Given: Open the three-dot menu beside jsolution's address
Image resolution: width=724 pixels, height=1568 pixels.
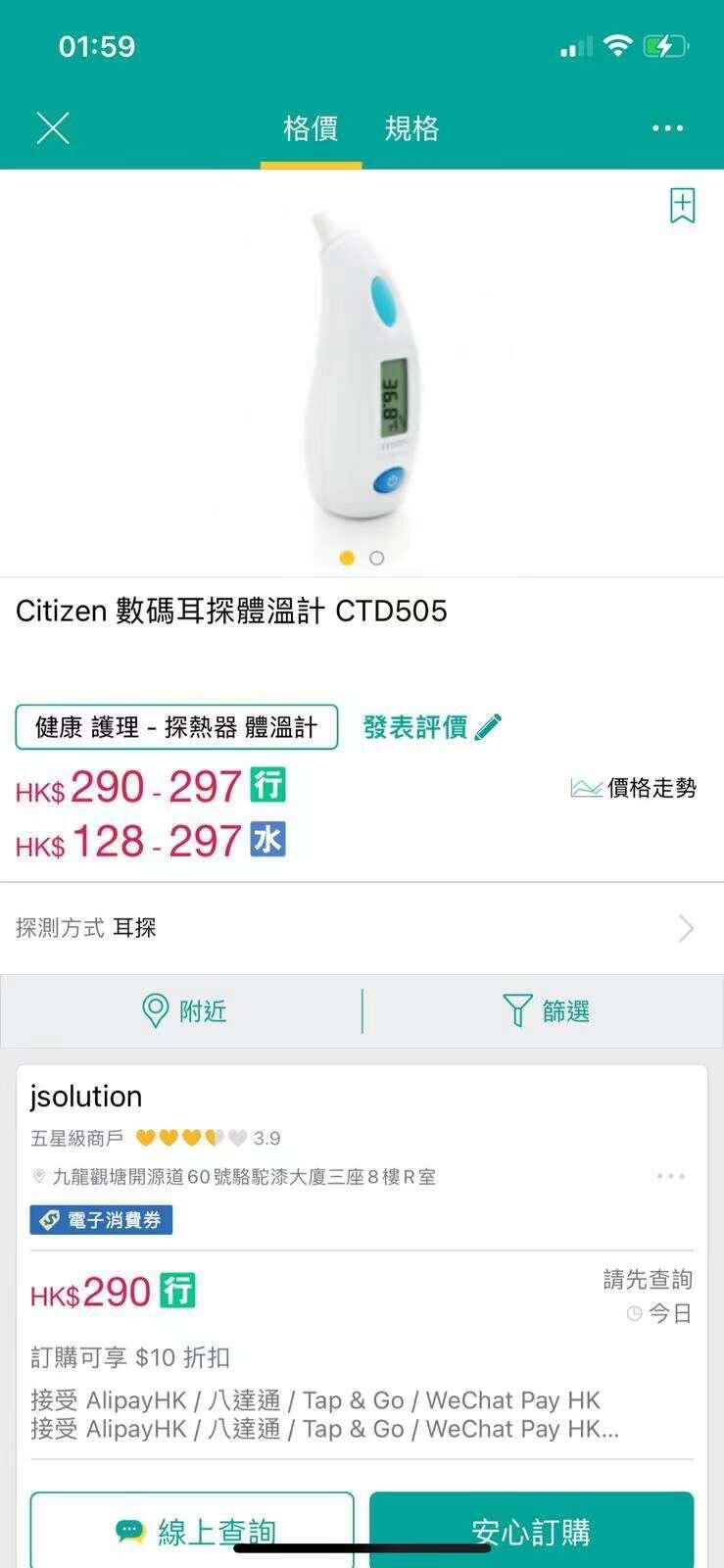Looking at the screenshot, I should 670,1176.
